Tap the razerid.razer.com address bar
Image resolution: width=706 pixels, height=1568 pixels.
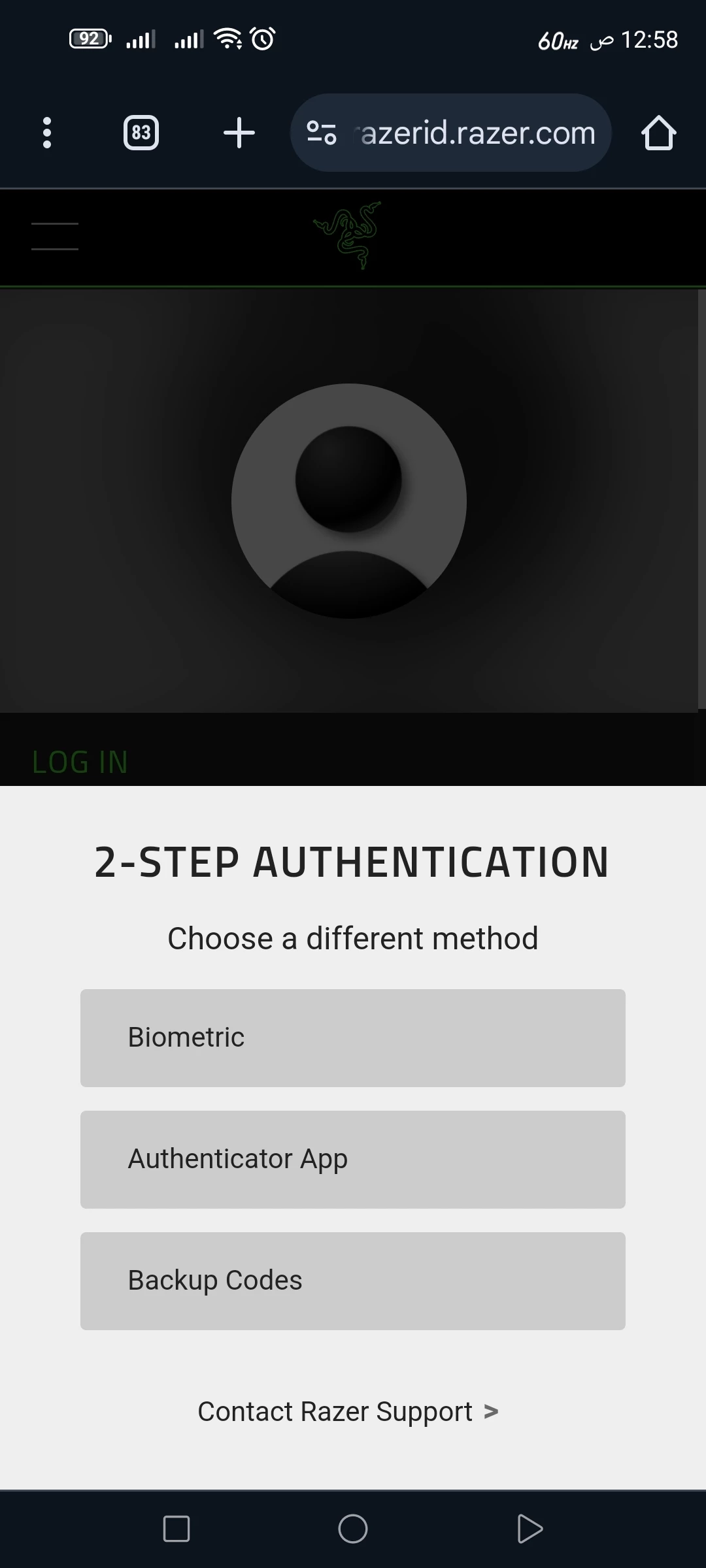pyautogui.click(x=450, y=133)
